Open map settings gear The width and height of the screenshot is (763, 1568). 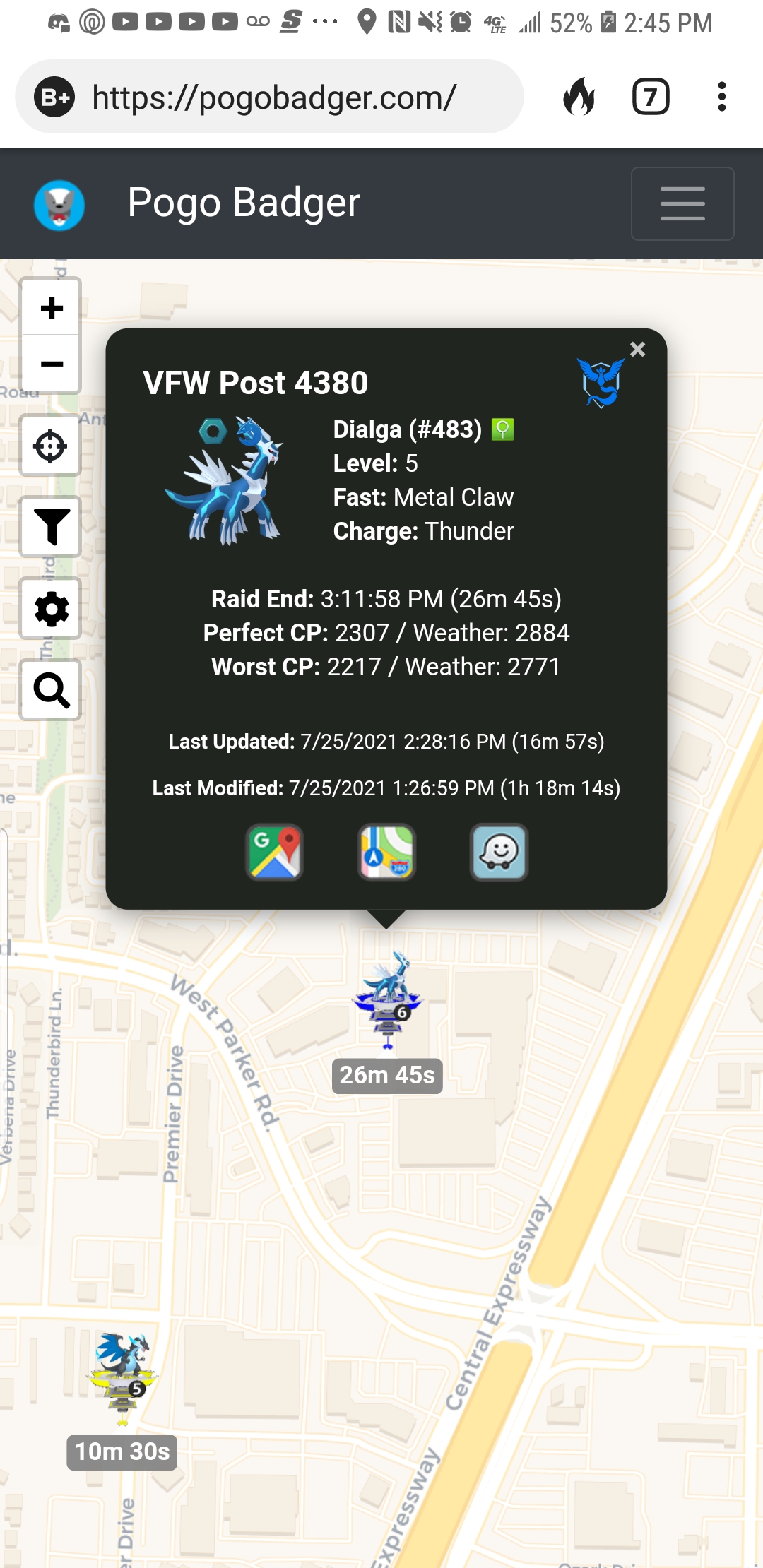[x=51, y=609]
